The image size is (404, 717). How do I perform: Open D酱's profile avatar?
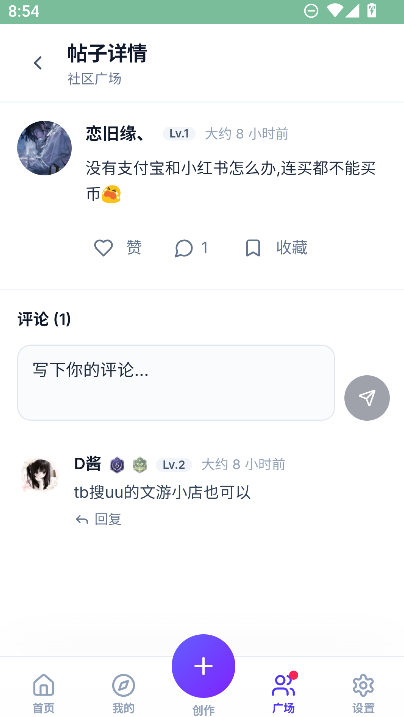tap(40, 475)
